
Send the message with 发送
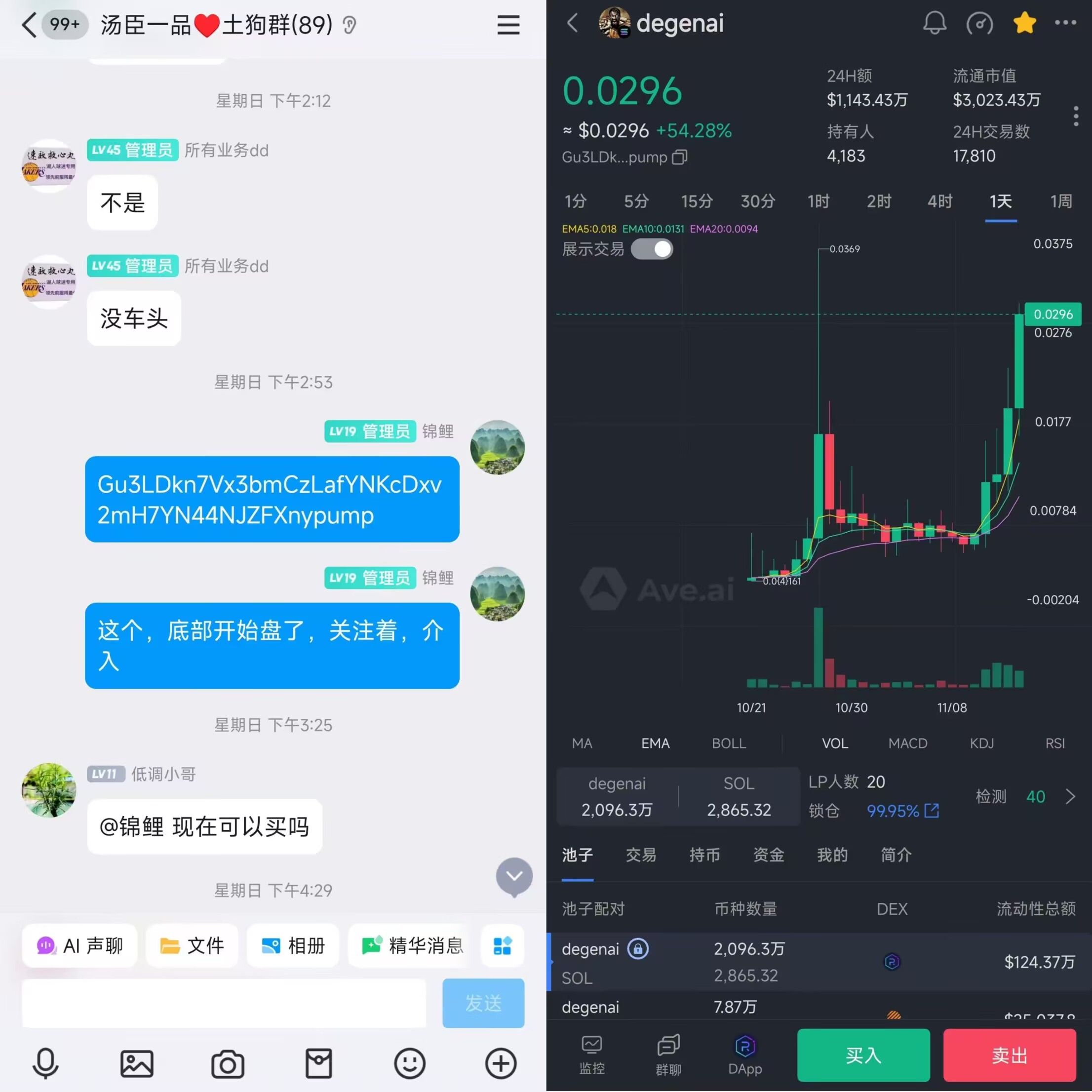click(483, 1003)
